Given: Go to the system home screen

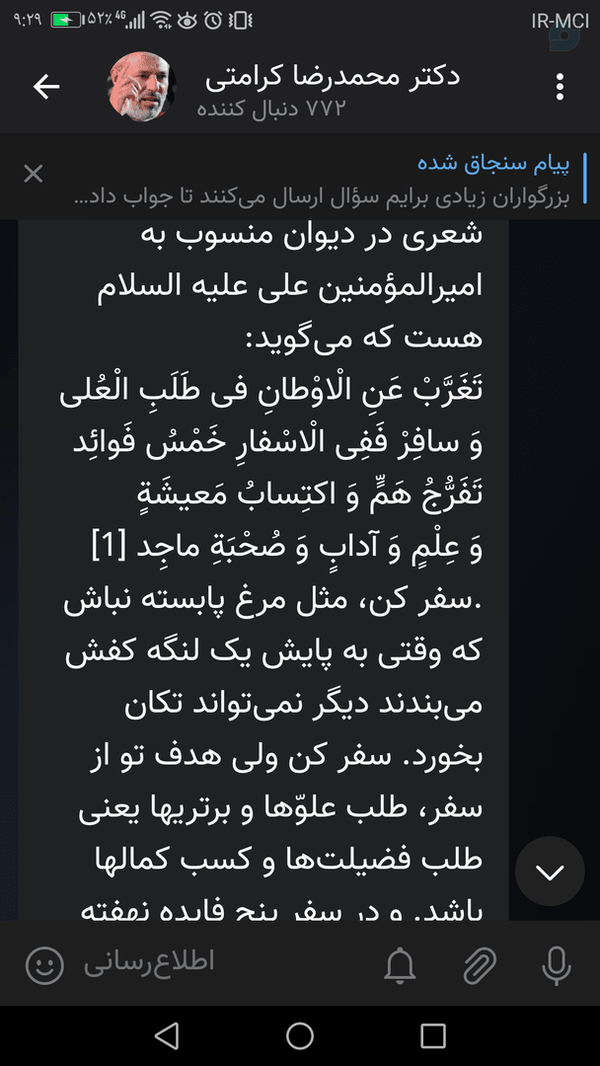Looking at the screenshot, I should pos(300,1036).
